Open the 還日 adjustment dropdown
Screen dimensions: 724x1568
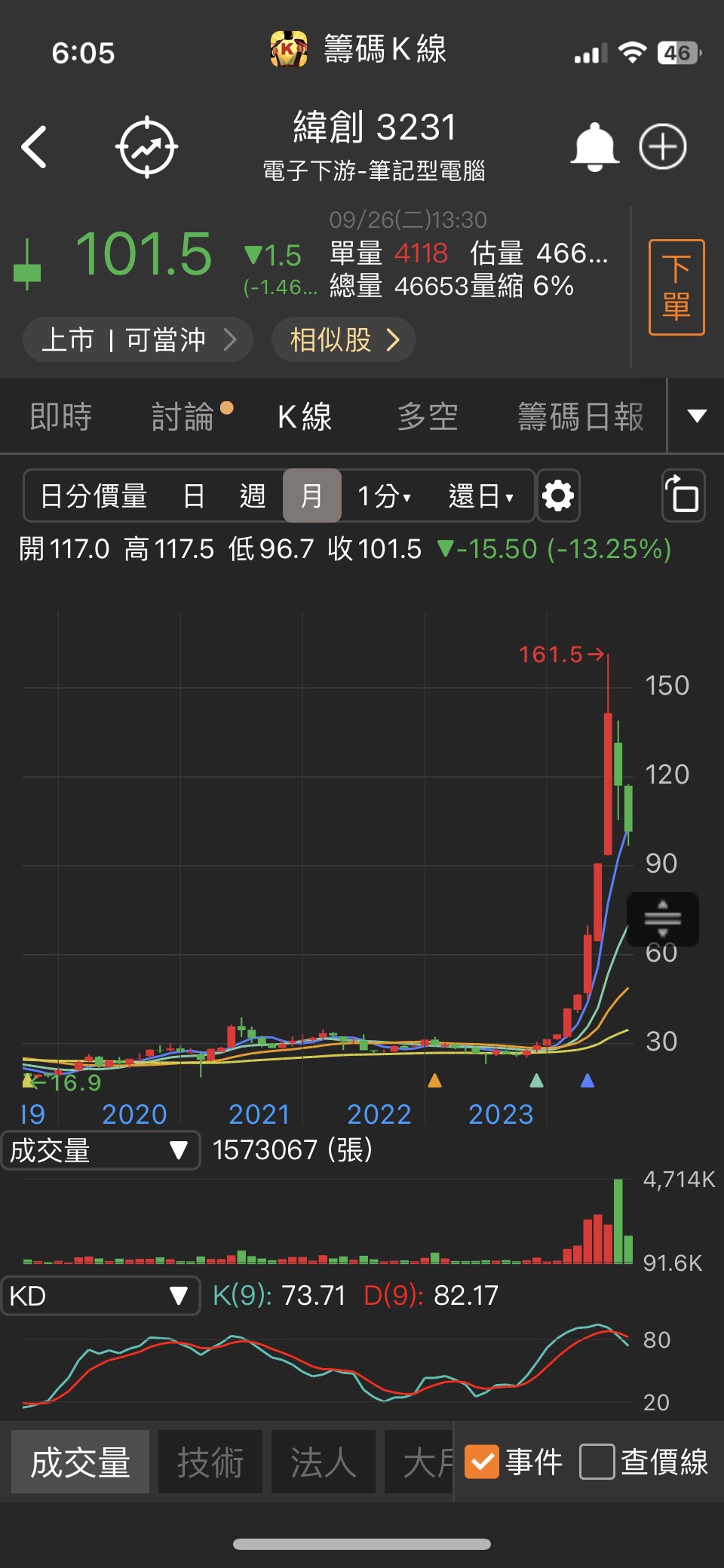tap(480, 496)
